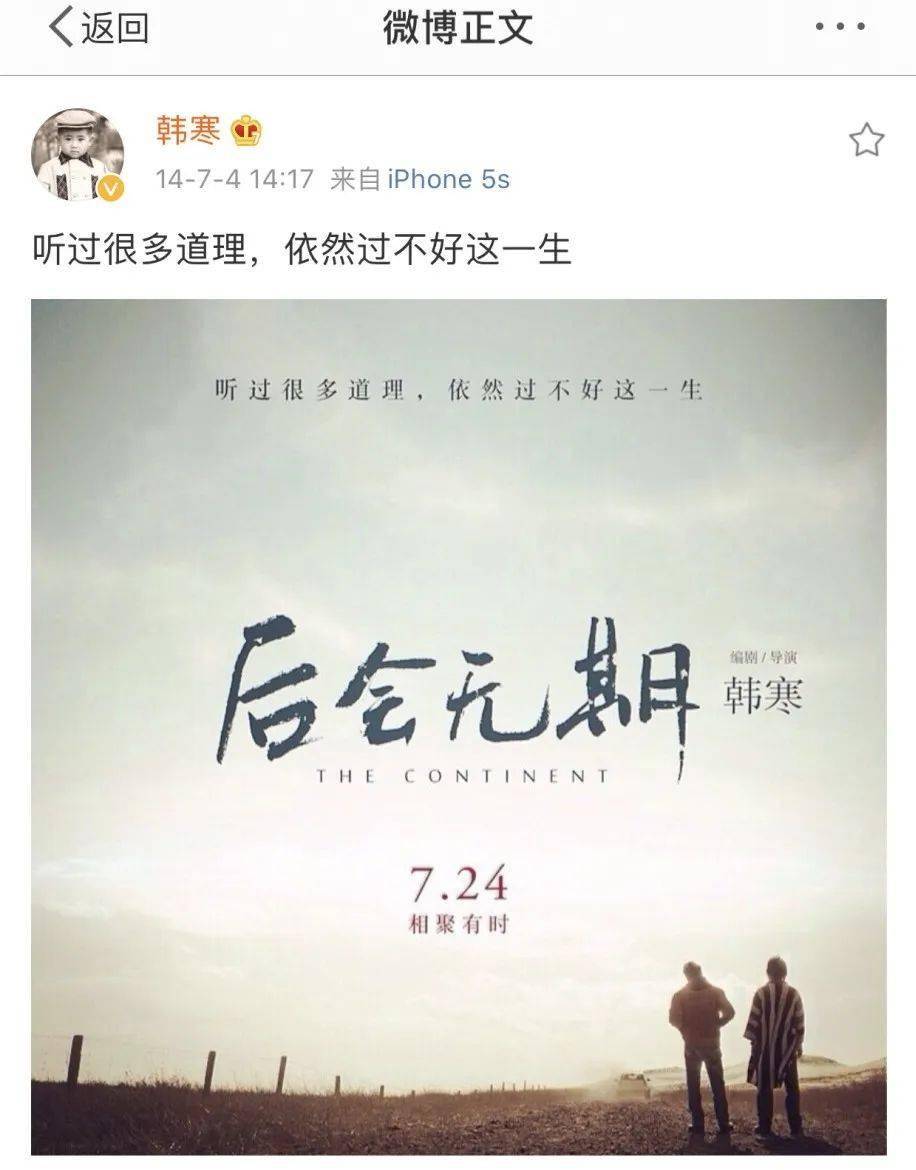Open 韩寒's profile avatar
916x1170 pixels.
click(x=78, y=154)
